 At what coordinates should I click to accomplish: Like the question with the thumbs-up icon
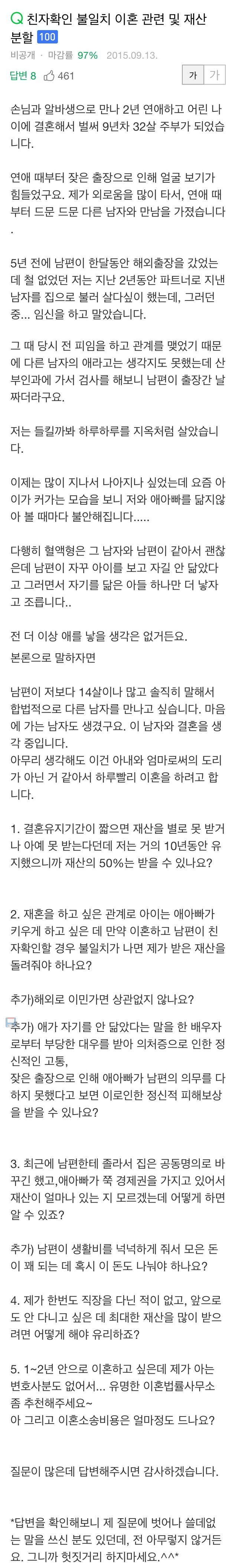pyautogui.click(x=49, y=75)
